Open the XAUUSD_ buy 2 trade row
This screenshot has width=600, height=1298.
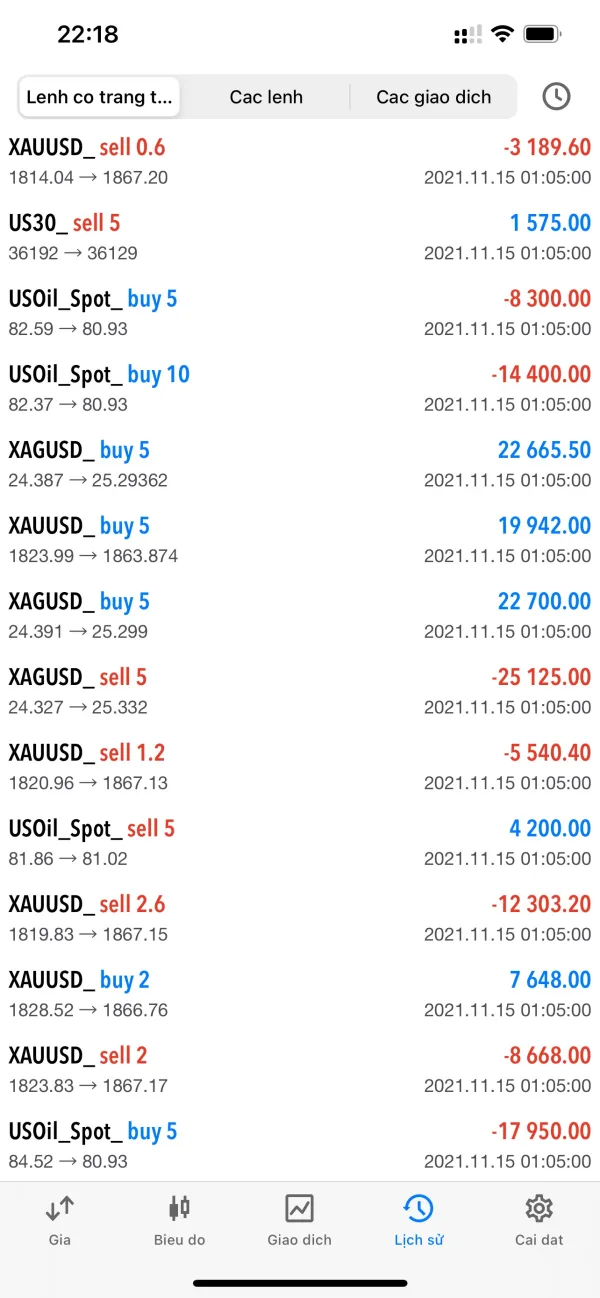tap(300, 994)
